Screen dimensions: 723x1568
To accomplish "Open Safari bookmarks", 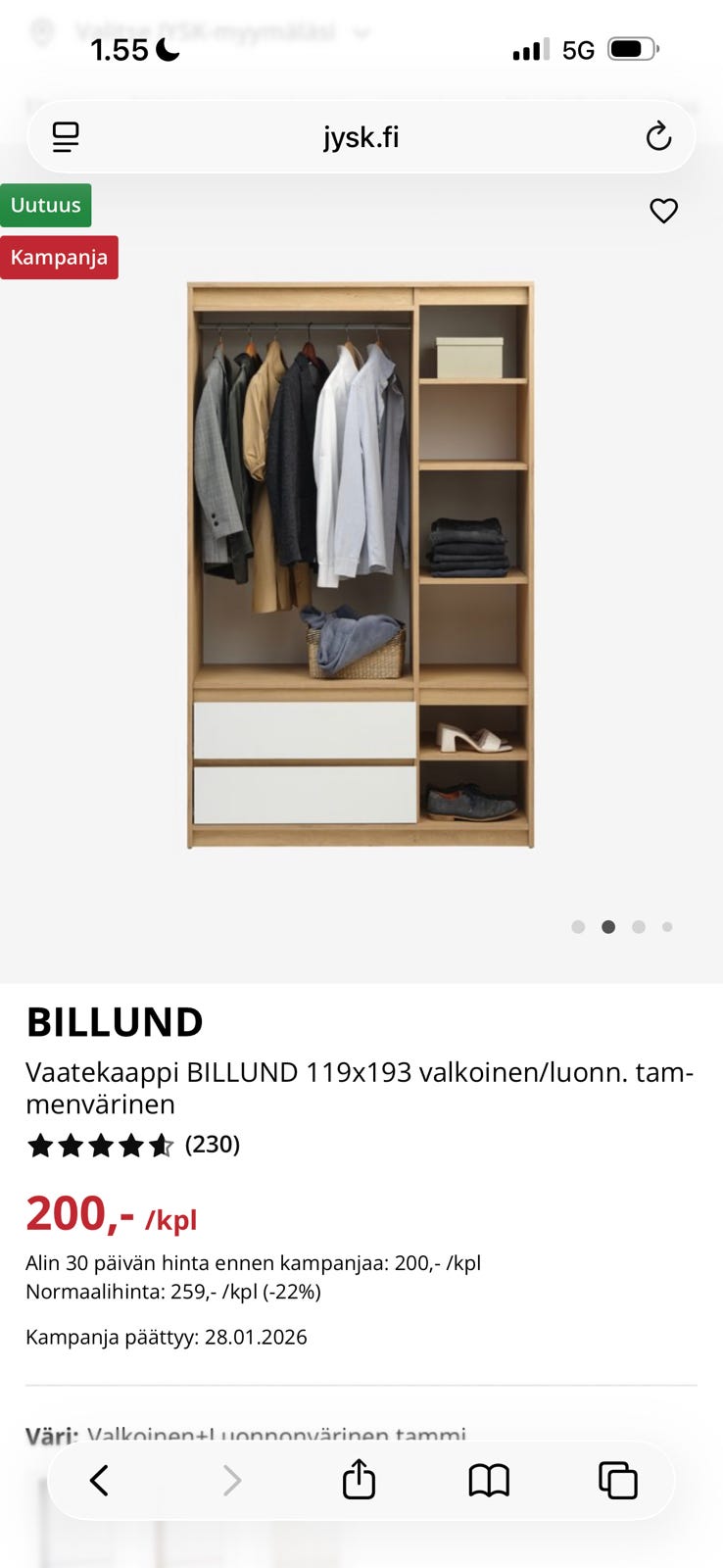I will click(x=489, y=1480).
